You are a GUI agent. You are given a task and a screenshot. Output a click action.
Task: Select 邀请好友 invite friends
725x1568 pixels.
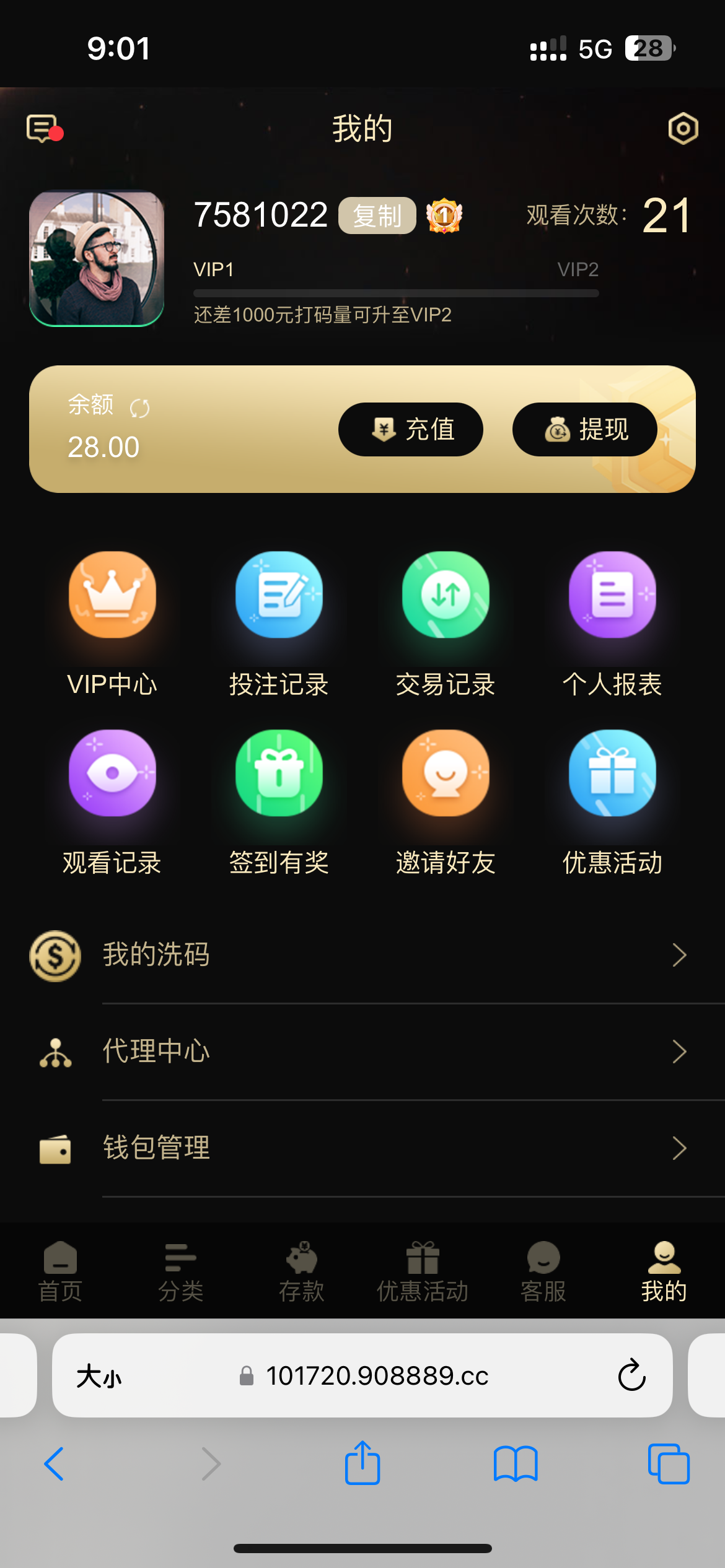click(x=446, y=801)
